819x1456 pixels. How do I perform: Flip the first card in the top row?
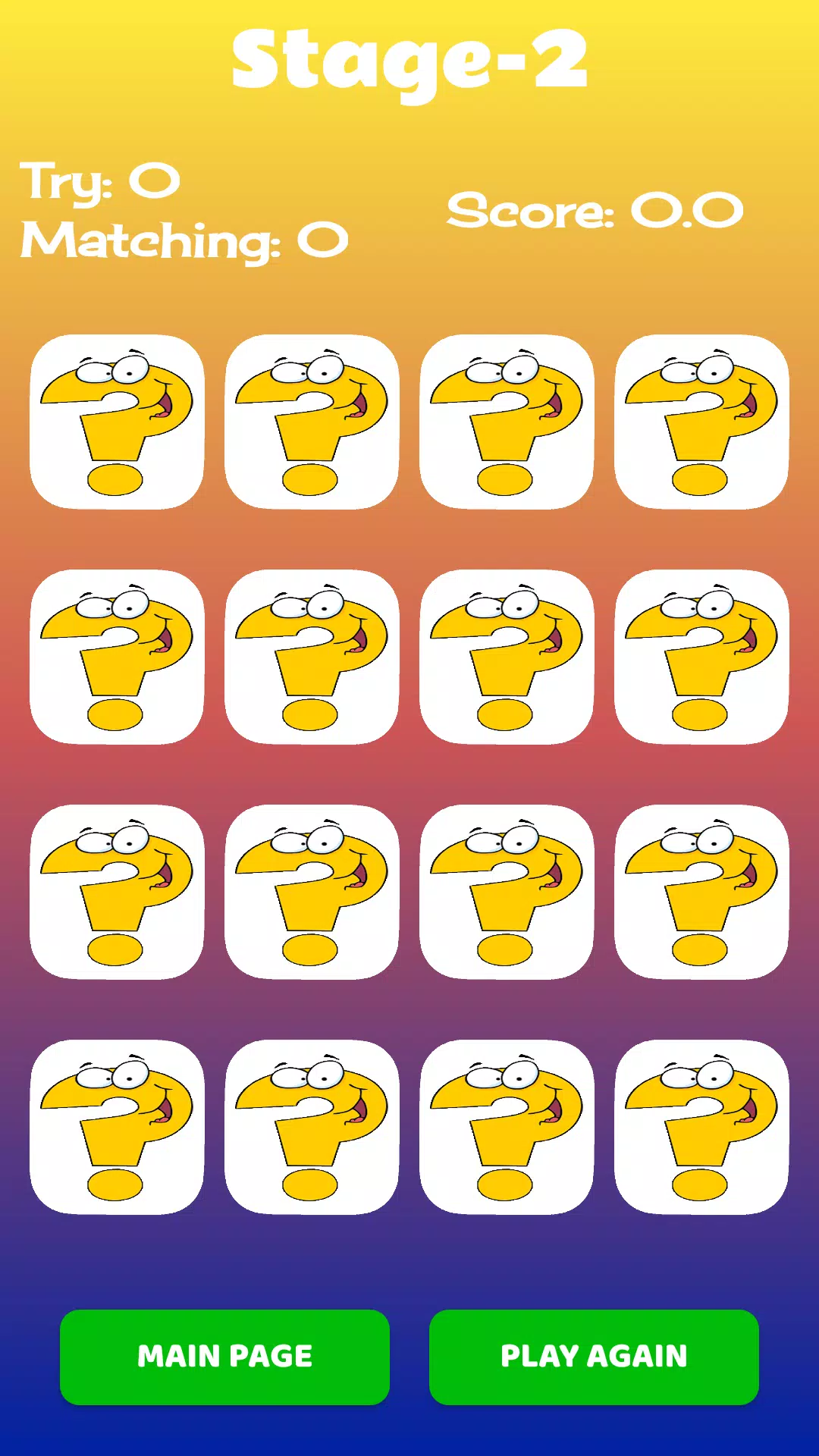tap(118, 420)
